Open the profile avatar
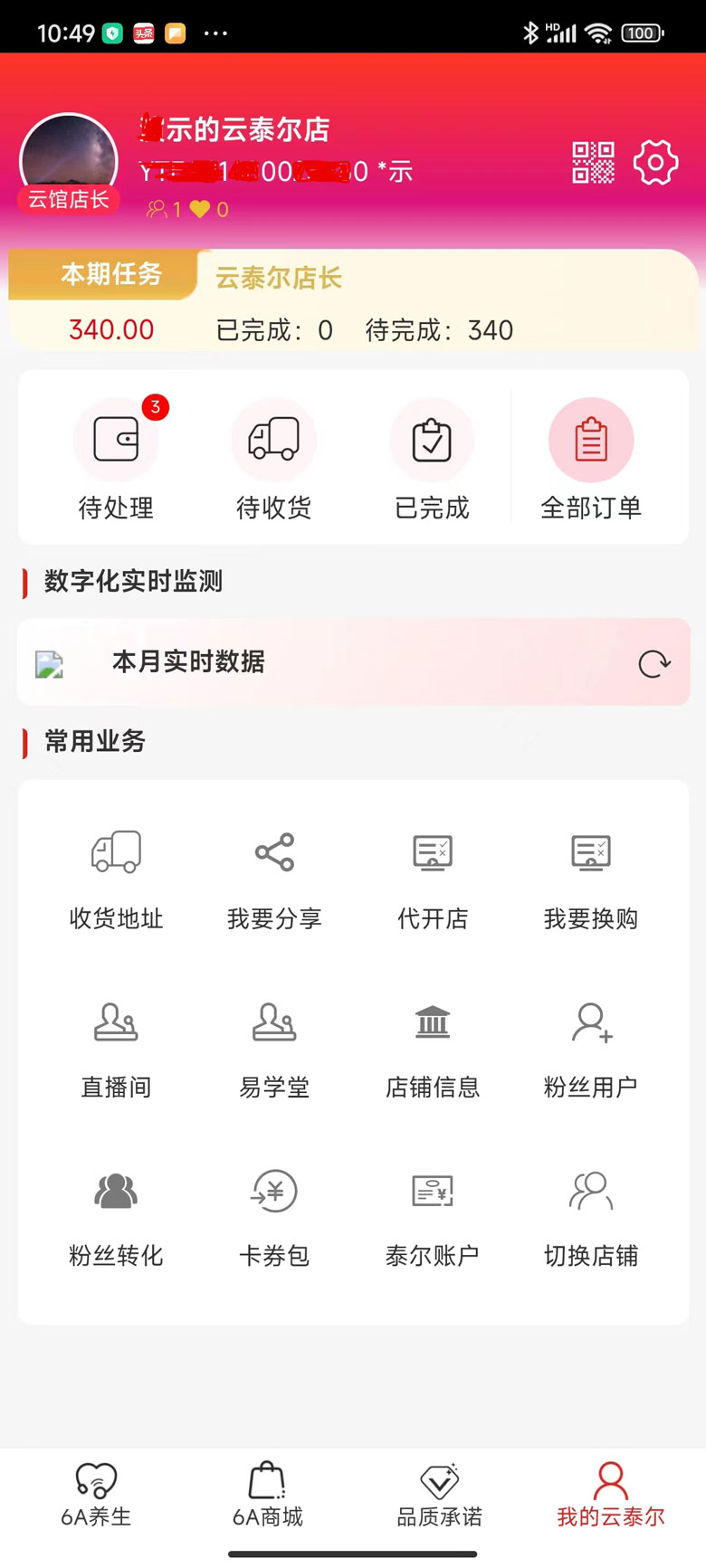This screenshot has height=1568, width=706. 69,161
